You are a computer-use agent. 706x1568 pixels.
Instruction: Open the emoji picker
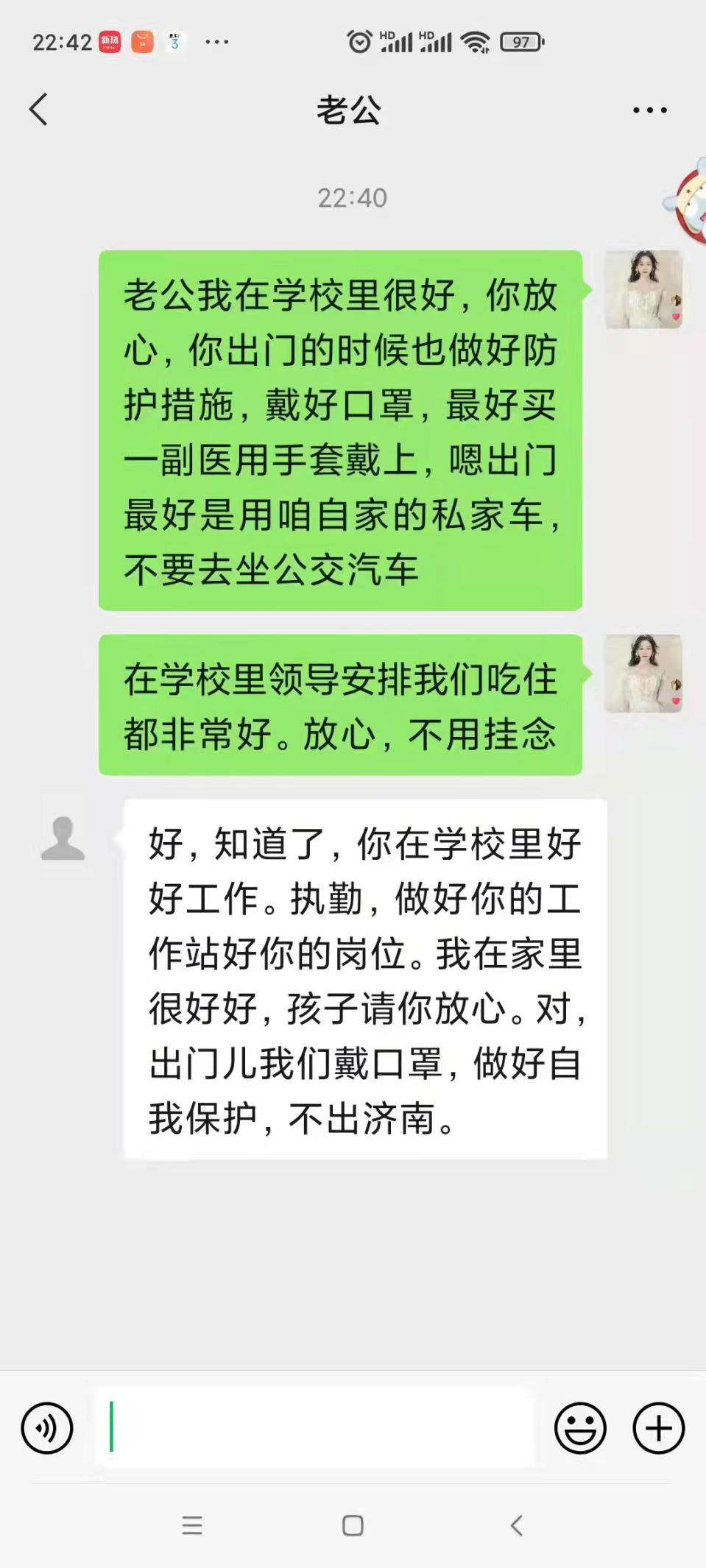pyautogui.click(x=580, y=1428)
